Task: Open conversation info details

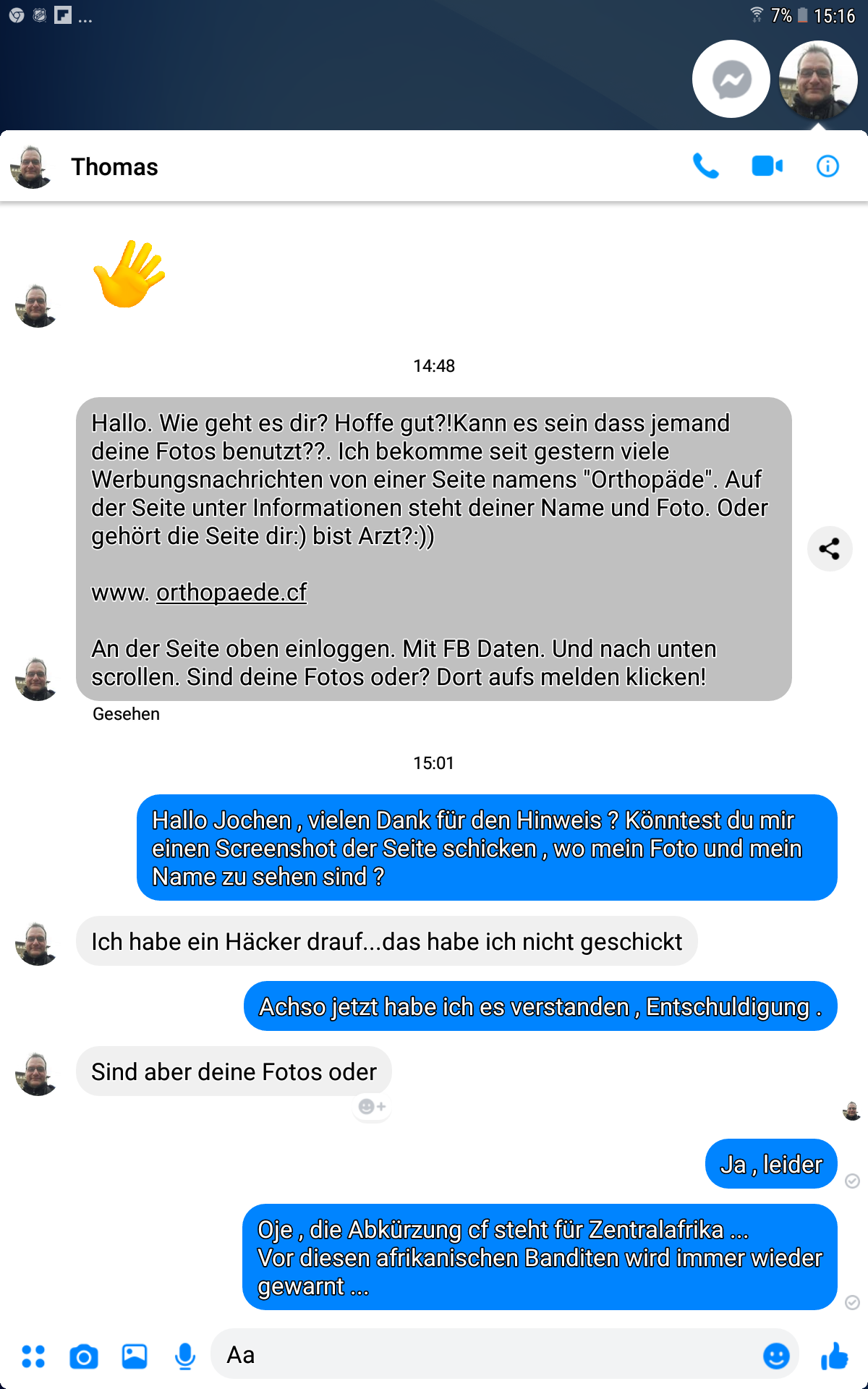Action: 827,166
